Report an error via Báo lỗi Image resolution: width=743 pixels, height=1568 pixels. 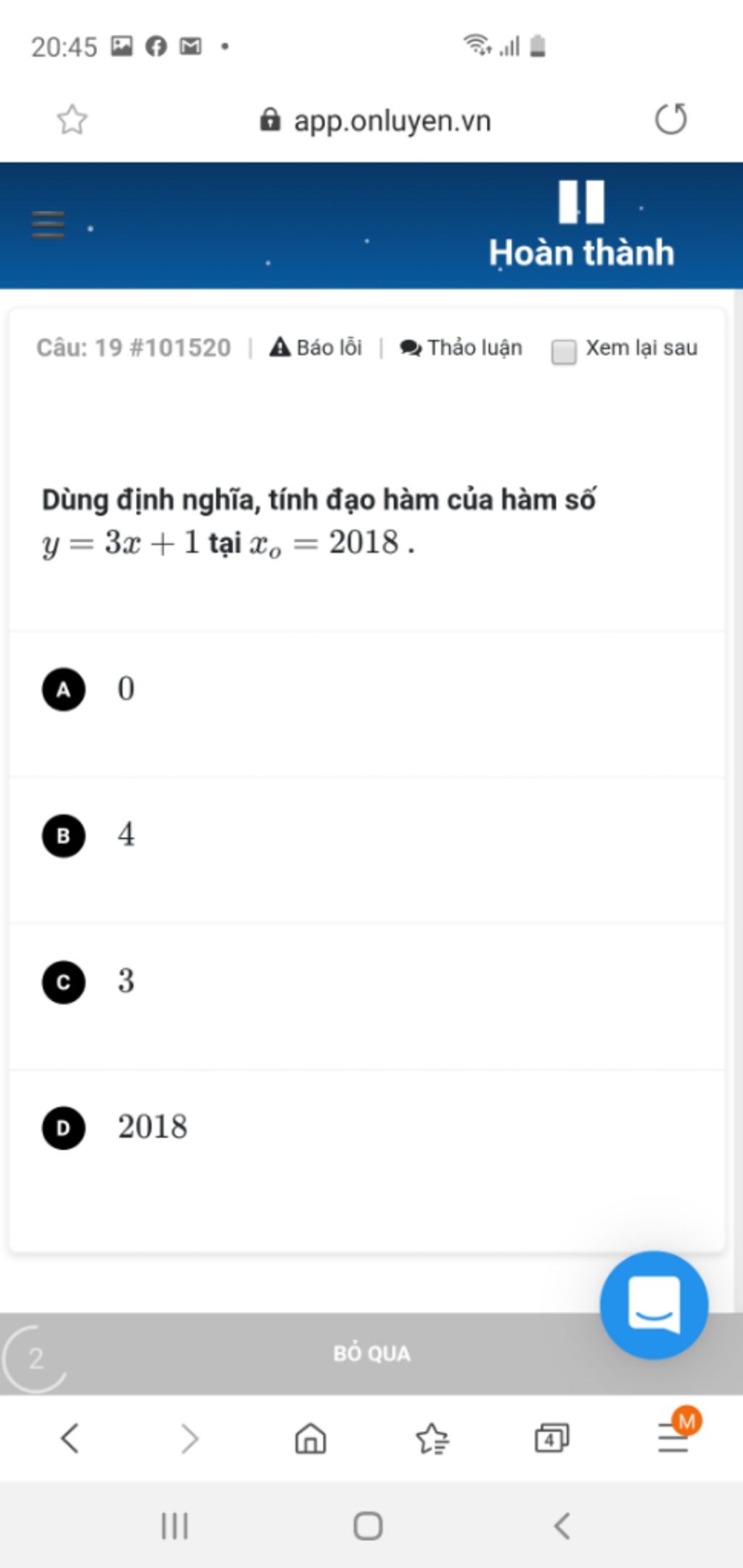tap(316, 348)
